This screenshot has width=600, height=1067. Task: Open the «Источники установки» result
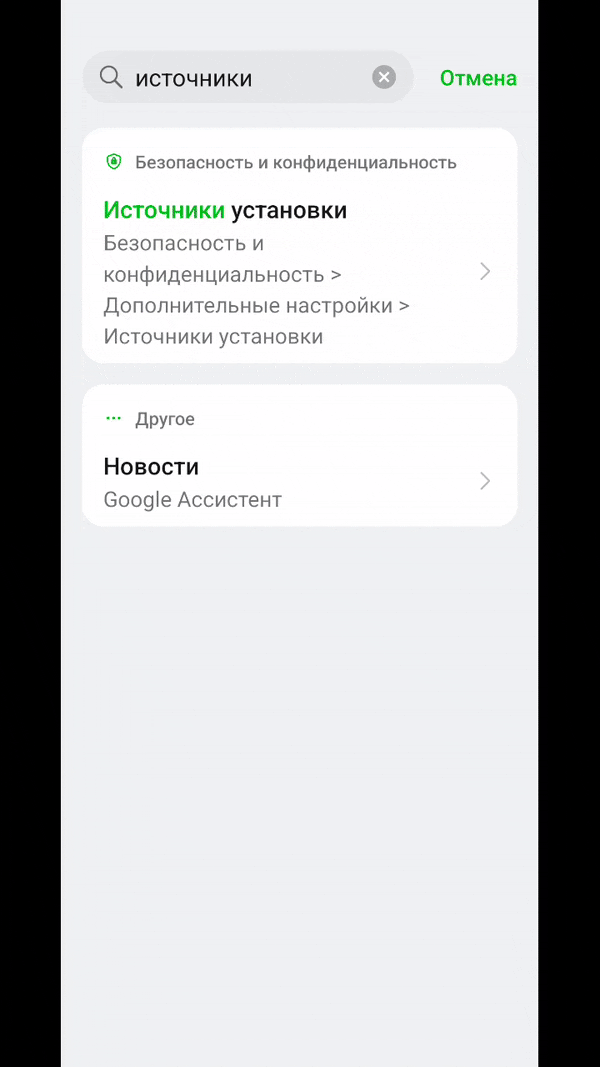pos(298,272)
